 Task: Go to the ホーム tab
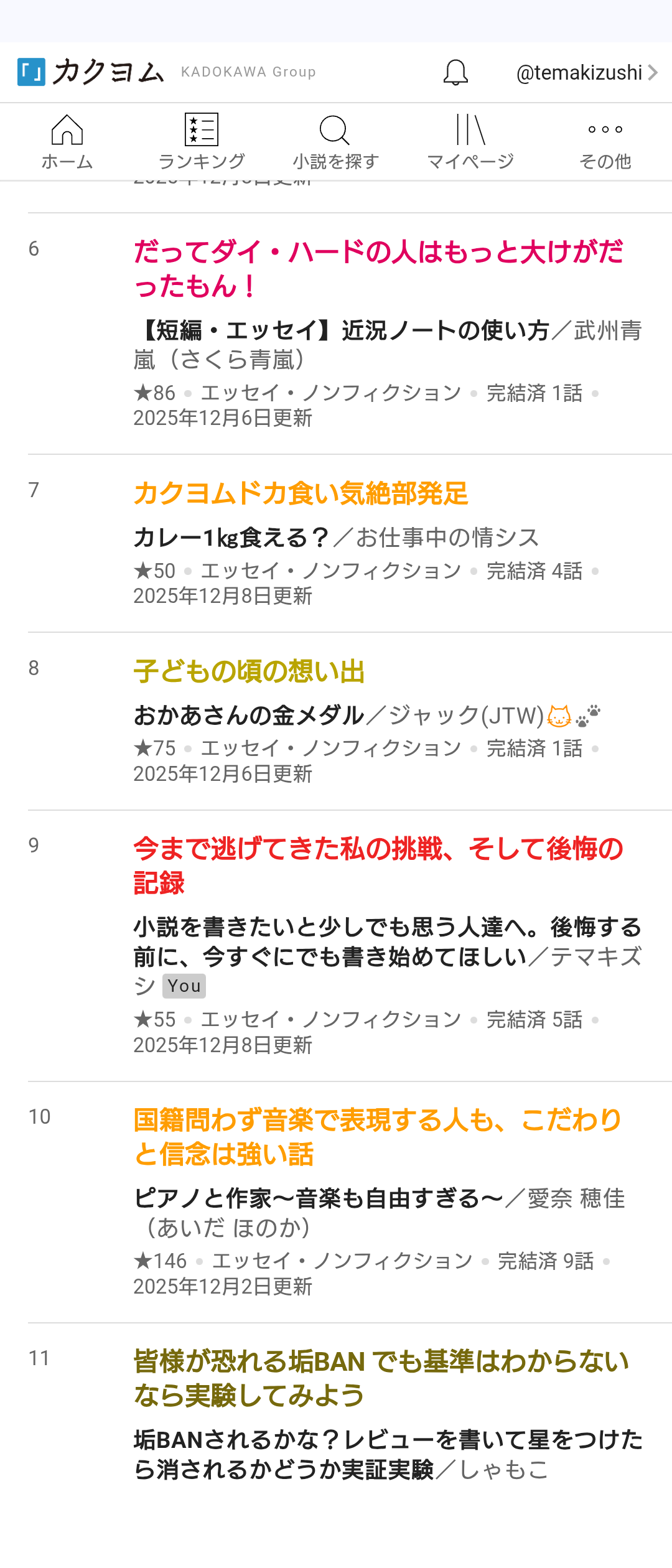click(x=67, y=142)
